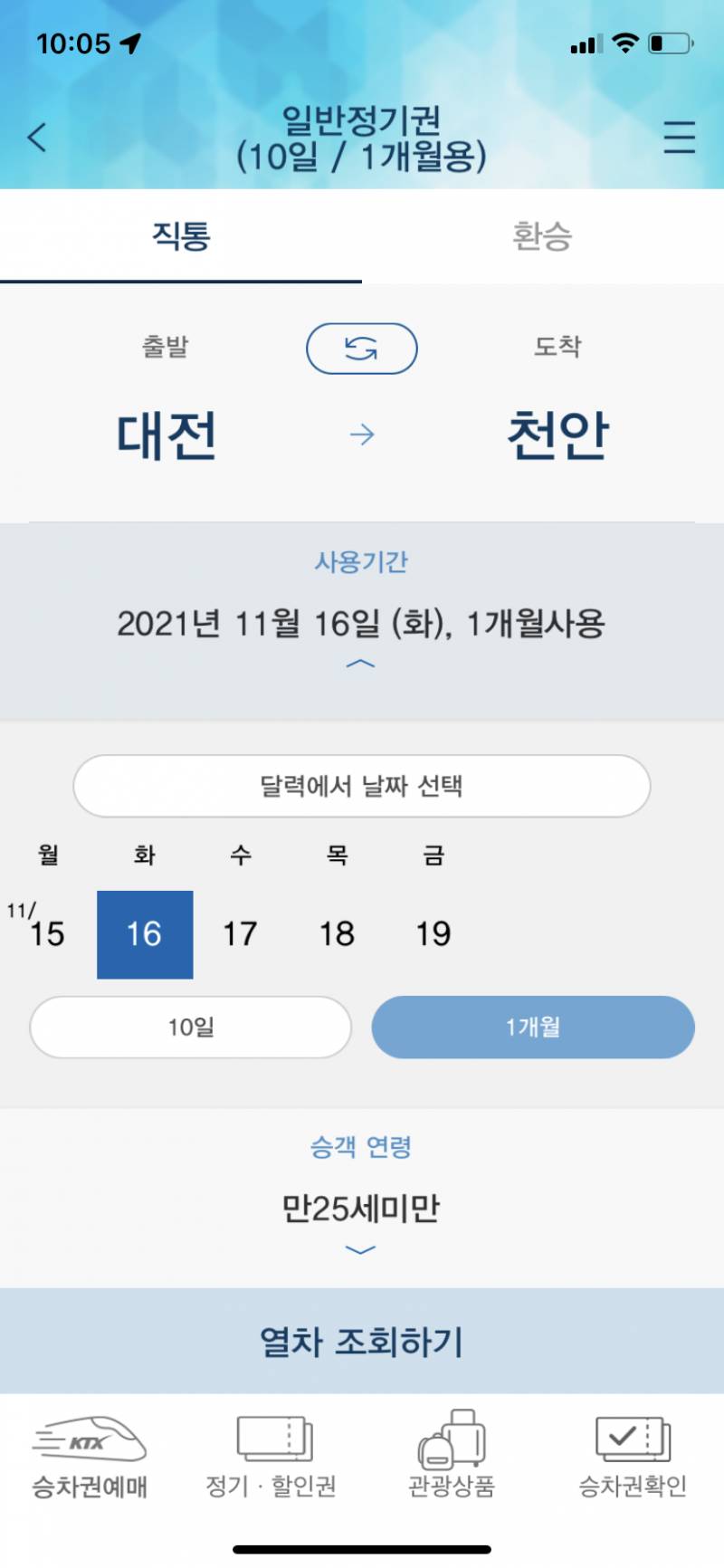The height and width of the screenshot is (1568, 724).
Task: Choose the 10일 period option
Action: tap(190, 1028)
